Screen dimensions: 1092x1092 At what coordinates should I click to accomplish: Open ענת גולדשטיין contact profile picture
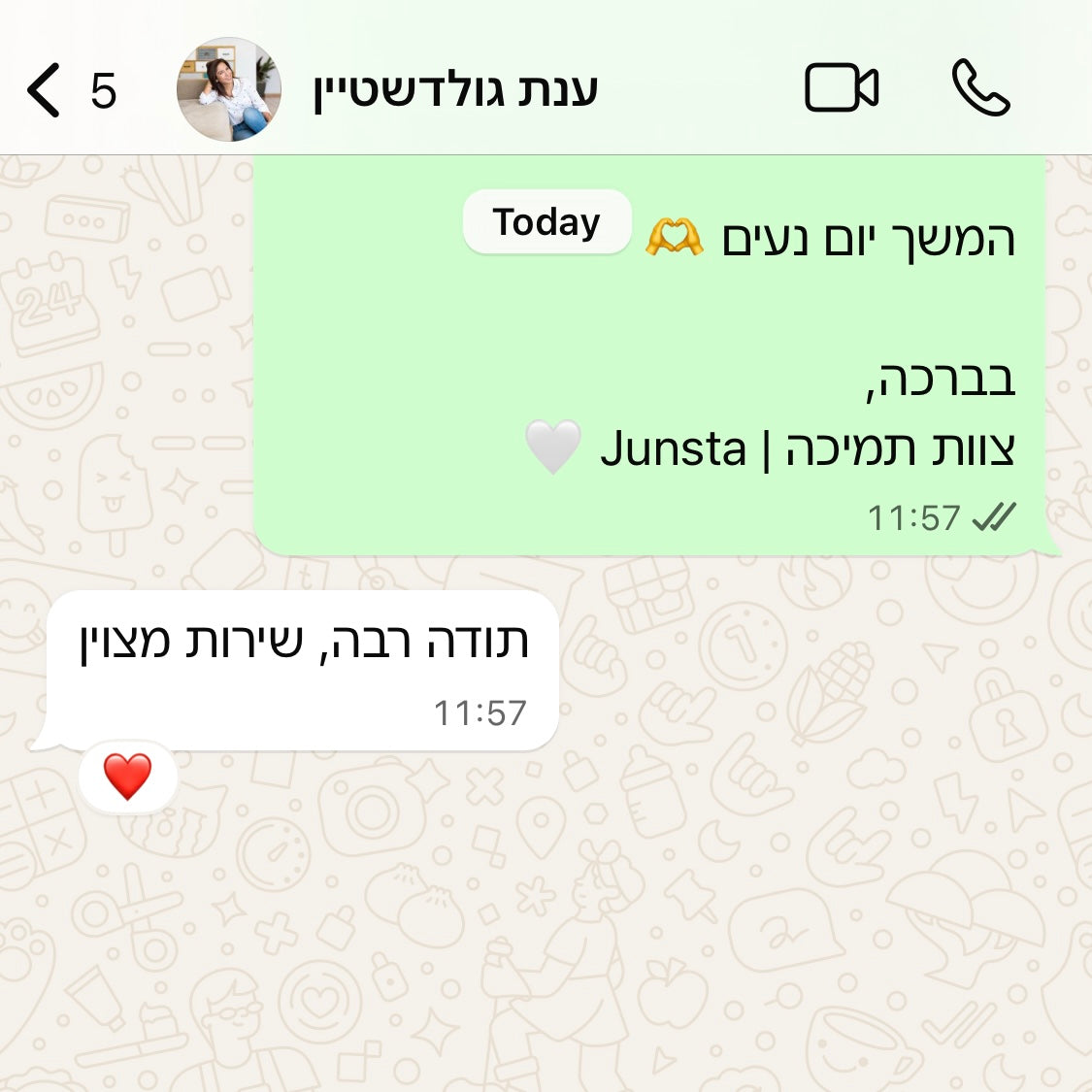tap(229, 90)
